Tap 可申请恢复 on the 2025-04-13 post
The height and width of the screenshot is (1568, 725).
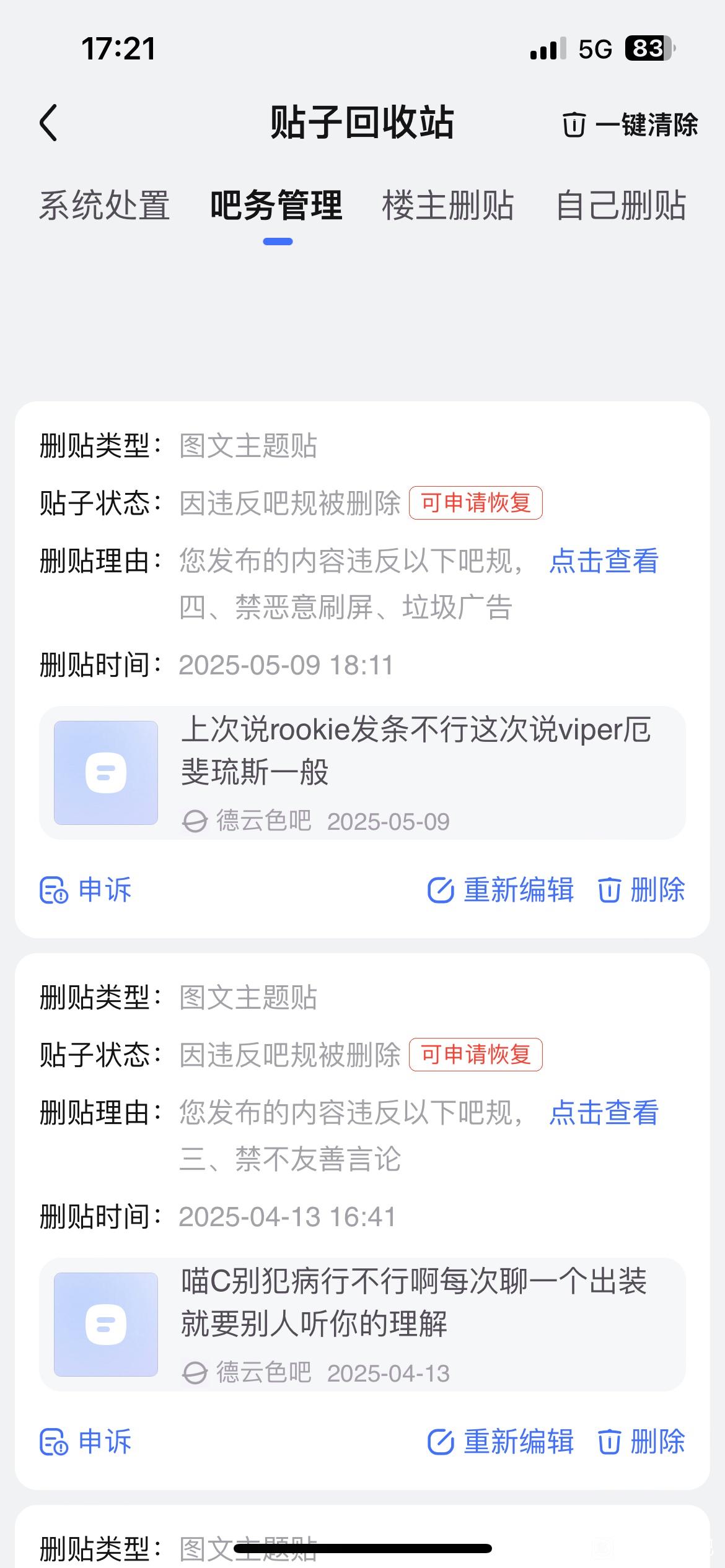[x=476, y=1055]
